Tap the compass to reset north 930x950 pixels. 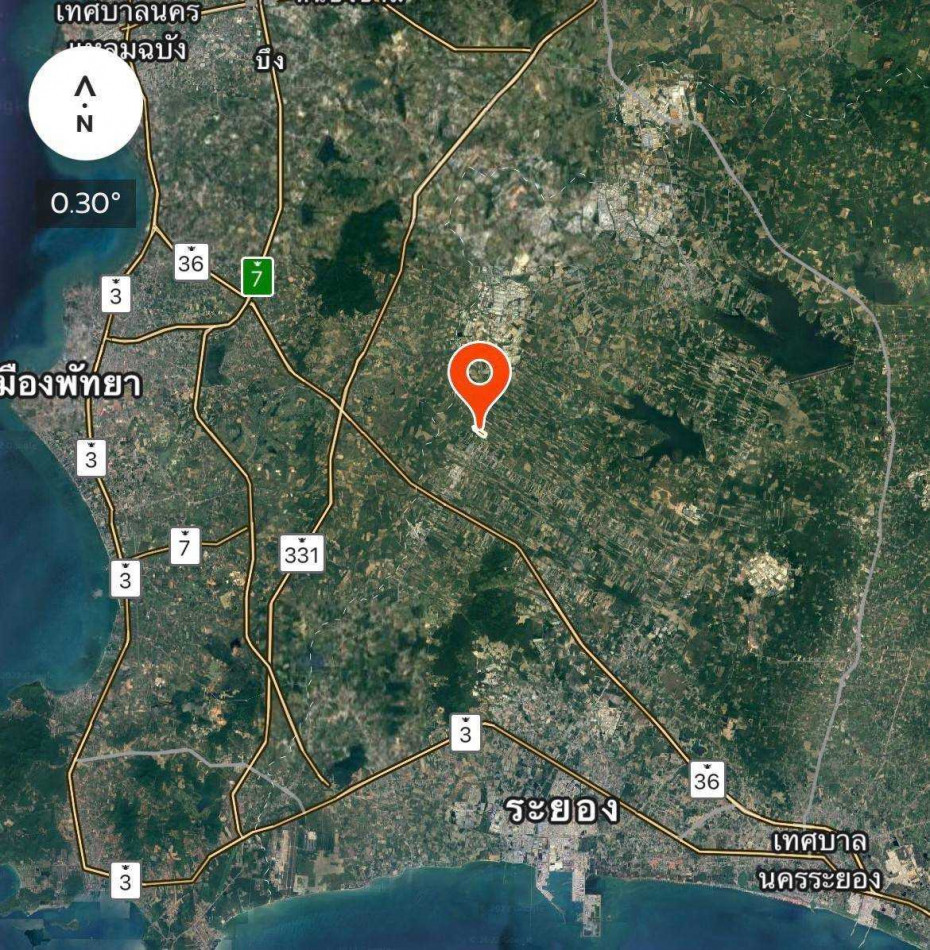tap(85, 104)
